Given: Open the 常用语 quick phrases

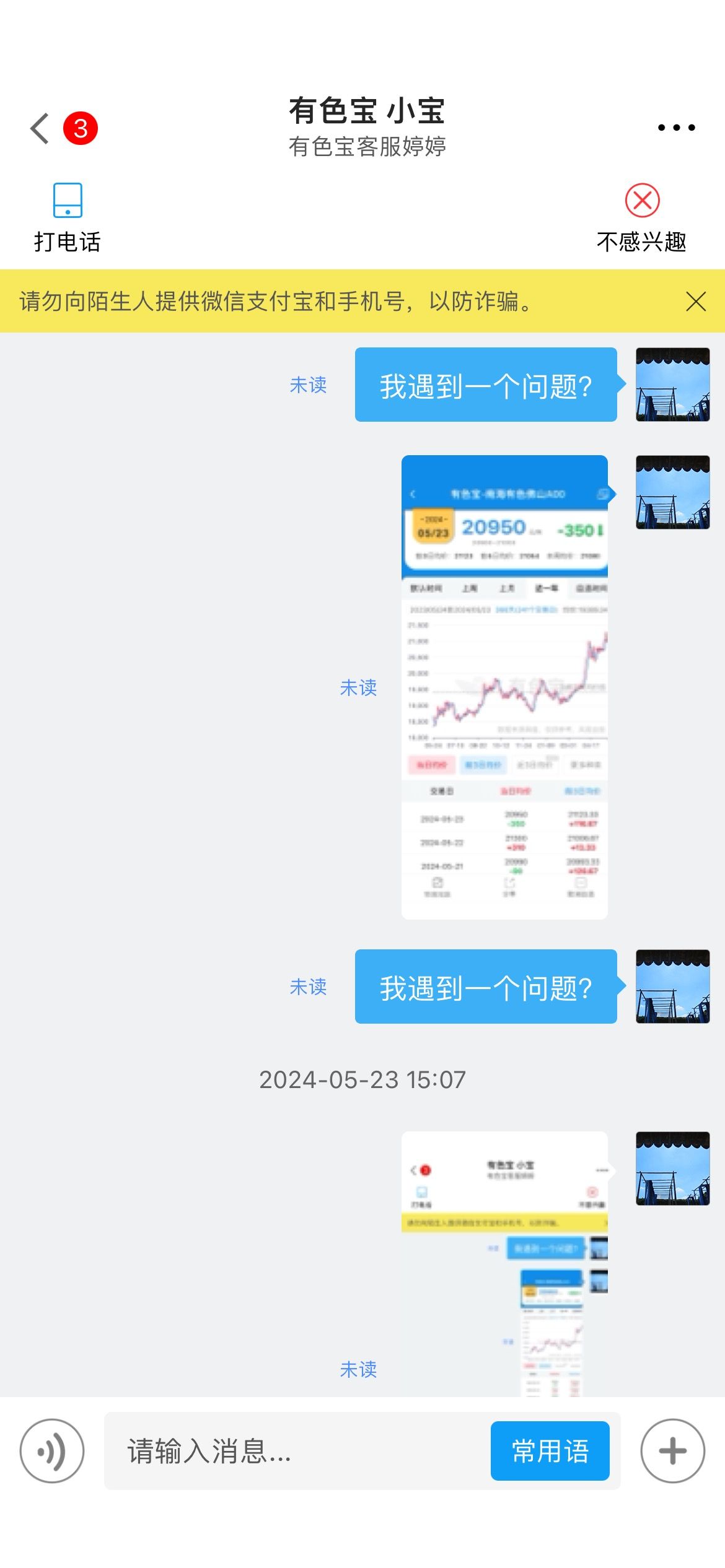Looking at the screenshot, I should coord(550,1450).
